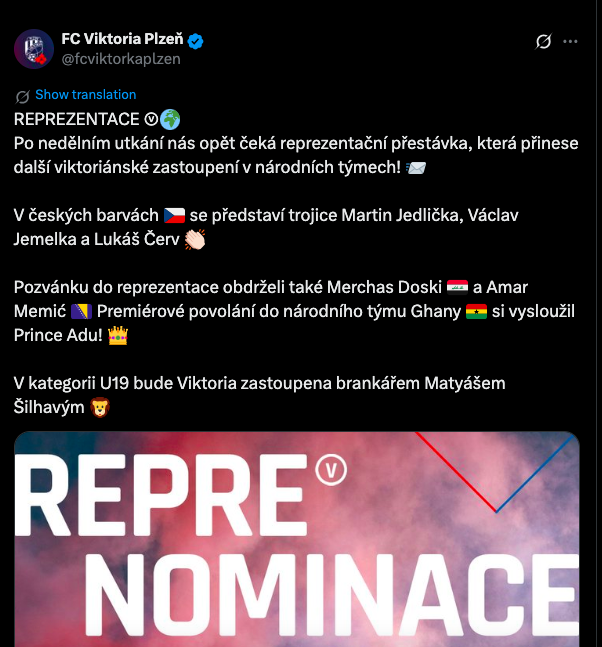Image resolution: width=602 pixels, height=647 pixels.
Task: Open the FC Viktoria Plzeň account name
Action: pos(122,40)
